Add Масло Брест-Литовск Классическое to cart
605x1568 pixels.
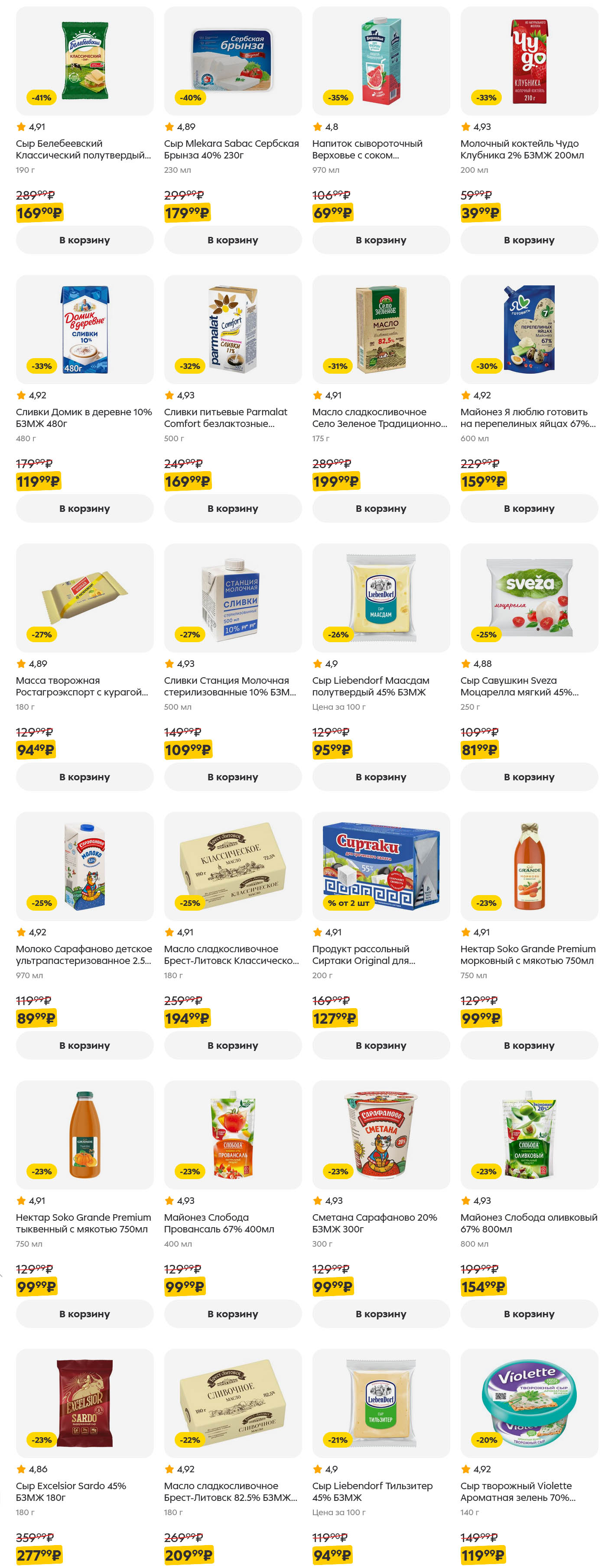(232, 1045)
